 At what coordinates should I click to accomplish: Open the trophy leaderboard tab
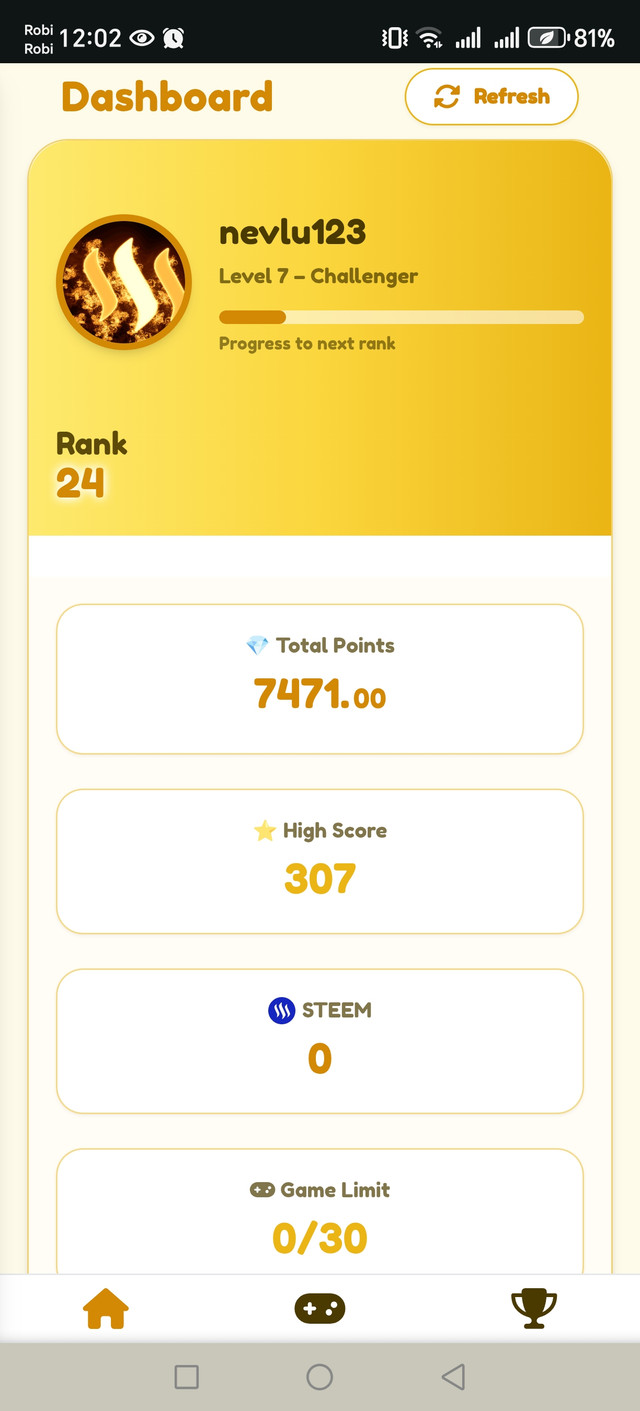click(533, 1308)
